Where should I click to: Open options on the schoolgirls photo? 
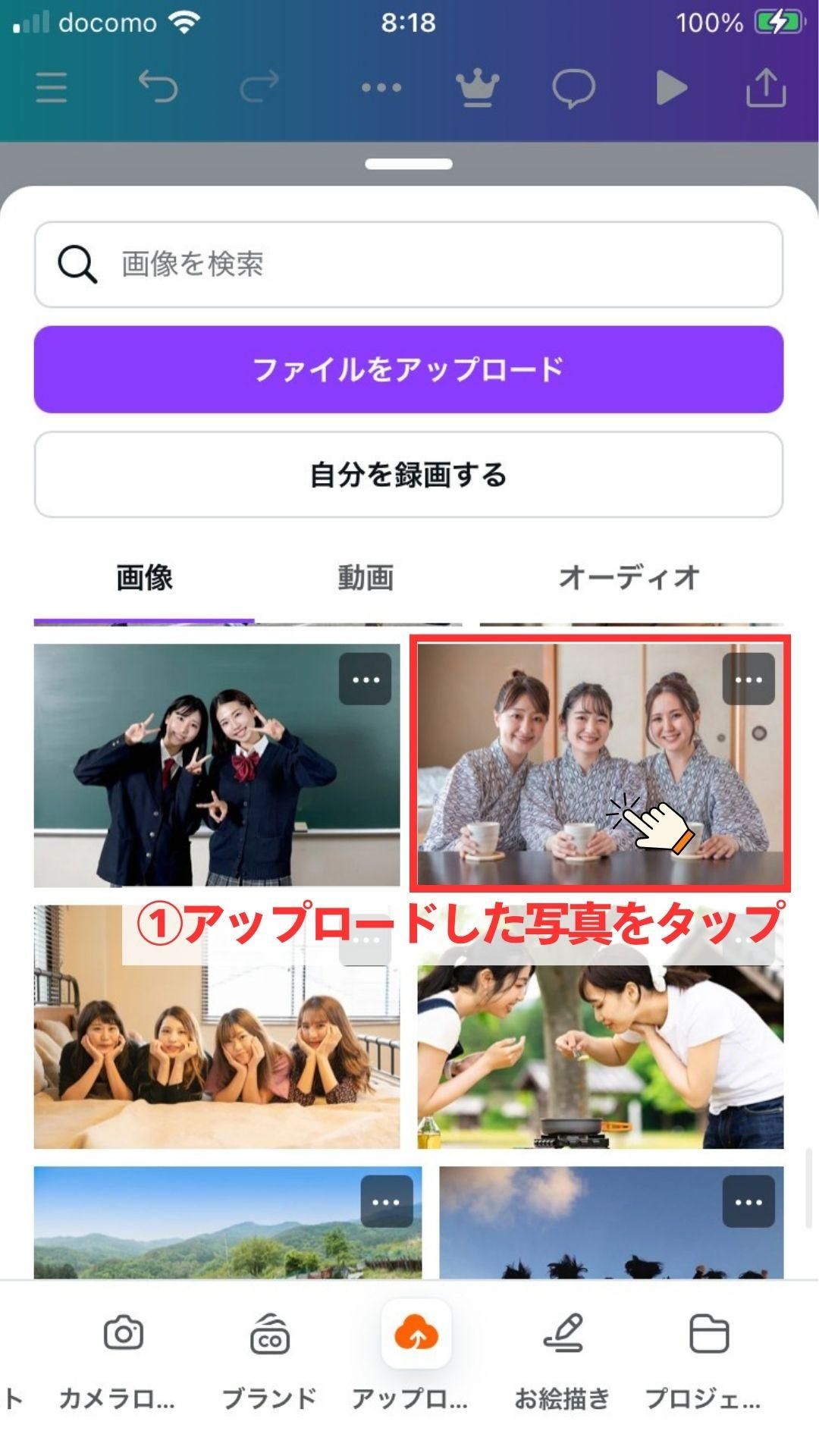point(366,679)
